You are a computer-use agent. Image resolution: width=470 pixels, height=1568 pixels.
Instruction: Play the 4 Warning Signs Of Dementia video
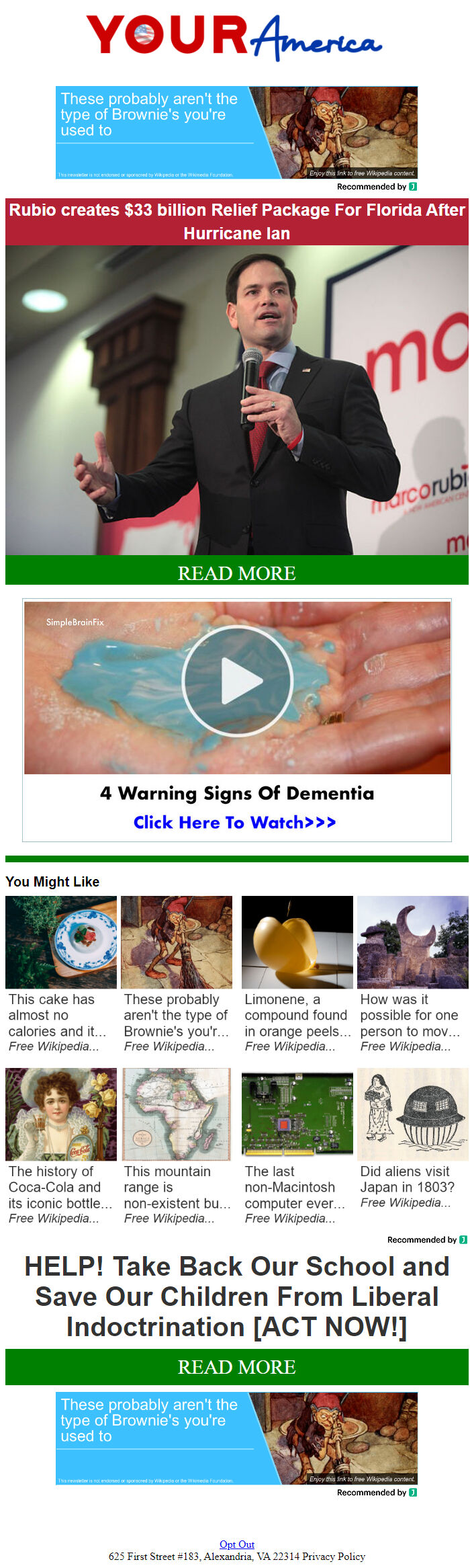[237, 681]
